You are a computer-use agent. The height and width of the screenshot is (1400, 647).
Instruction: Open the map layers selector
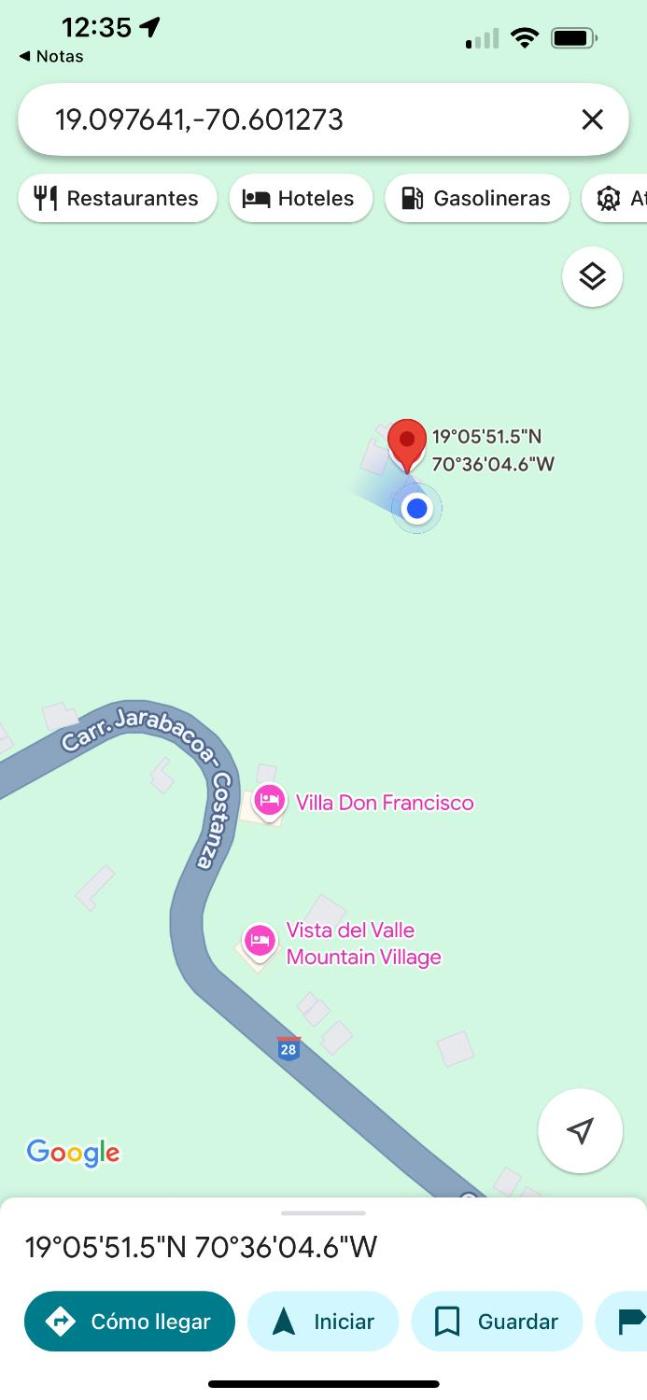[592, 276]
